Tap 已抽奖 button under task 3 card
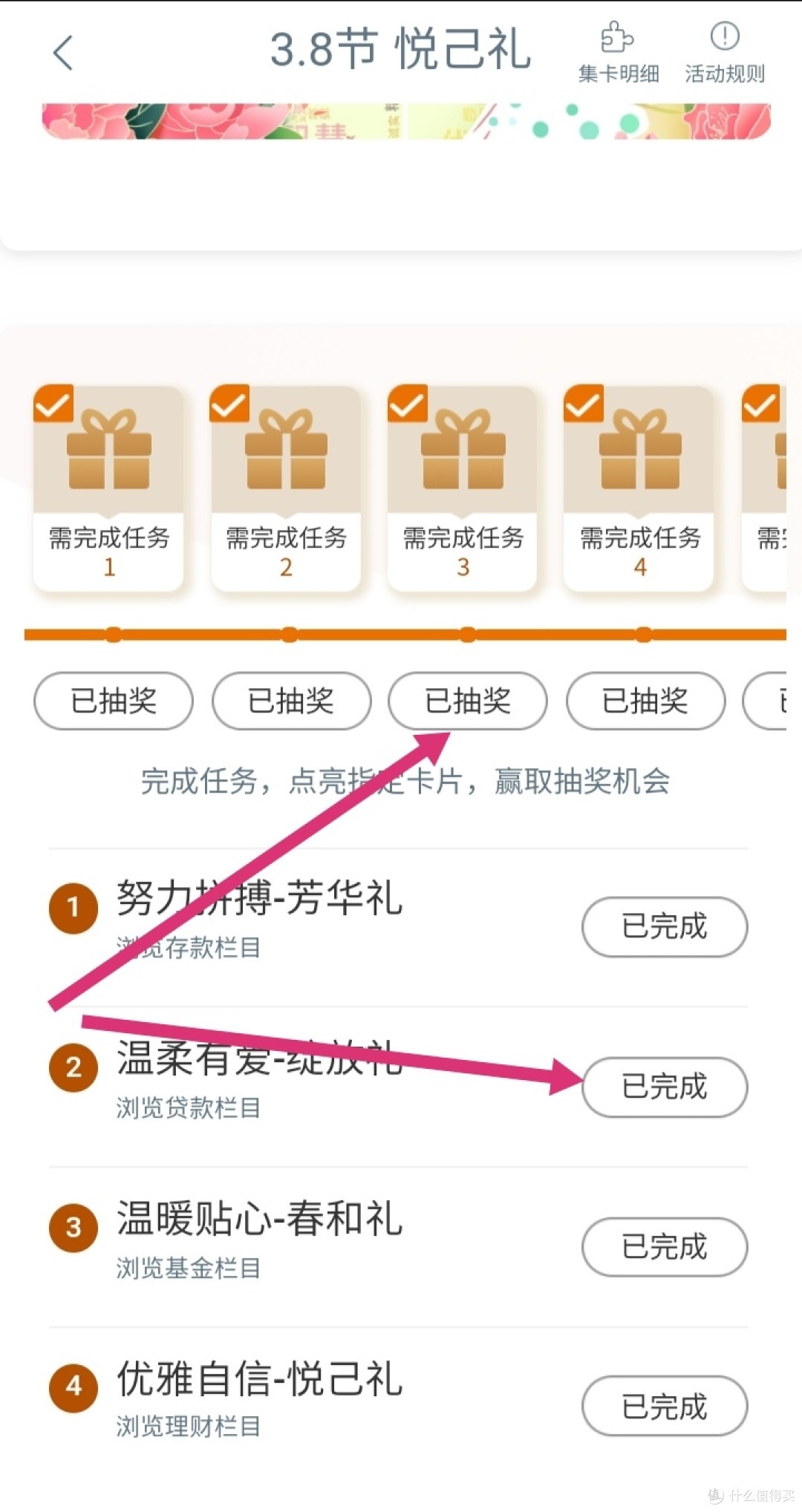Screen dimensions: 802x1512 [468, 701]
